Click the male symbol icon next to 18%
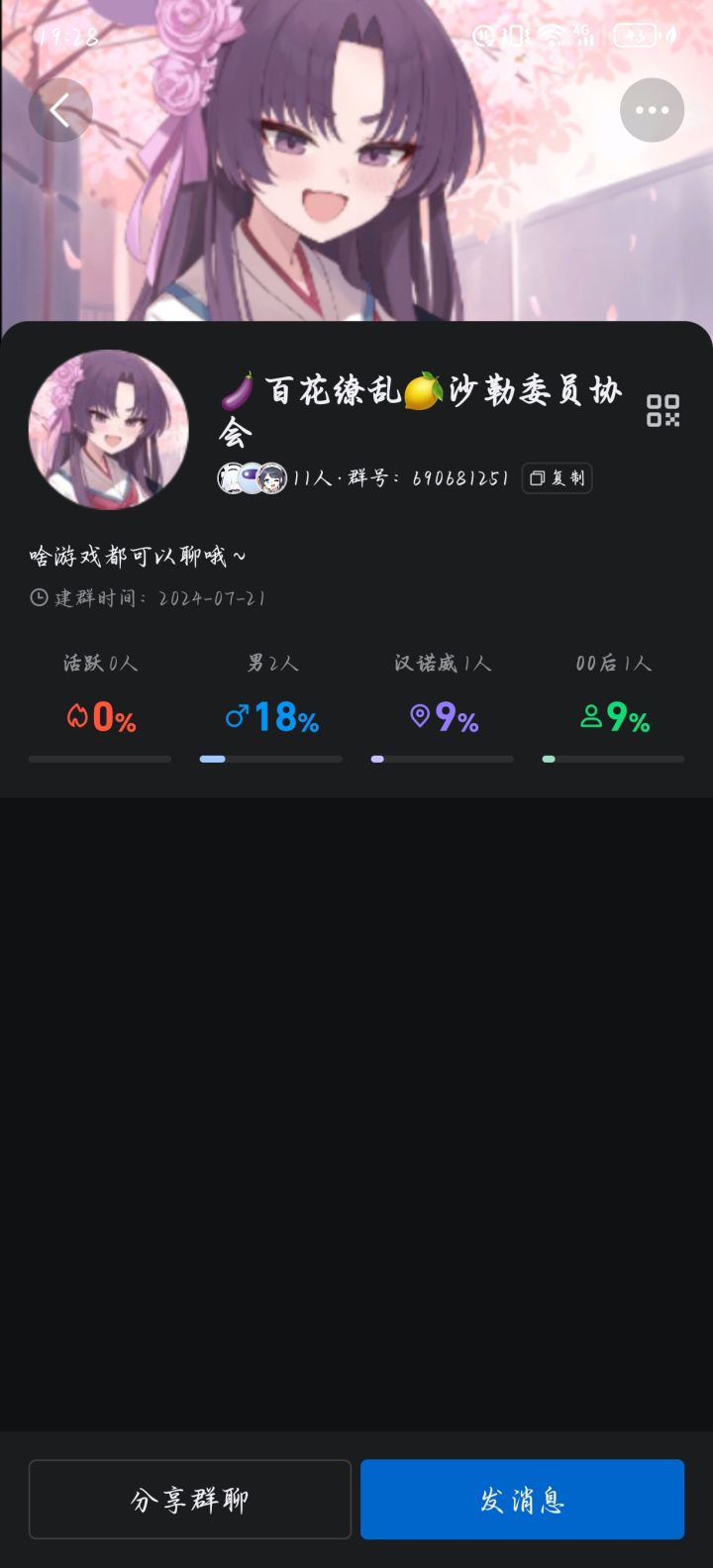The height and width of the screenshot is (1568, 713). click(236, 717)
